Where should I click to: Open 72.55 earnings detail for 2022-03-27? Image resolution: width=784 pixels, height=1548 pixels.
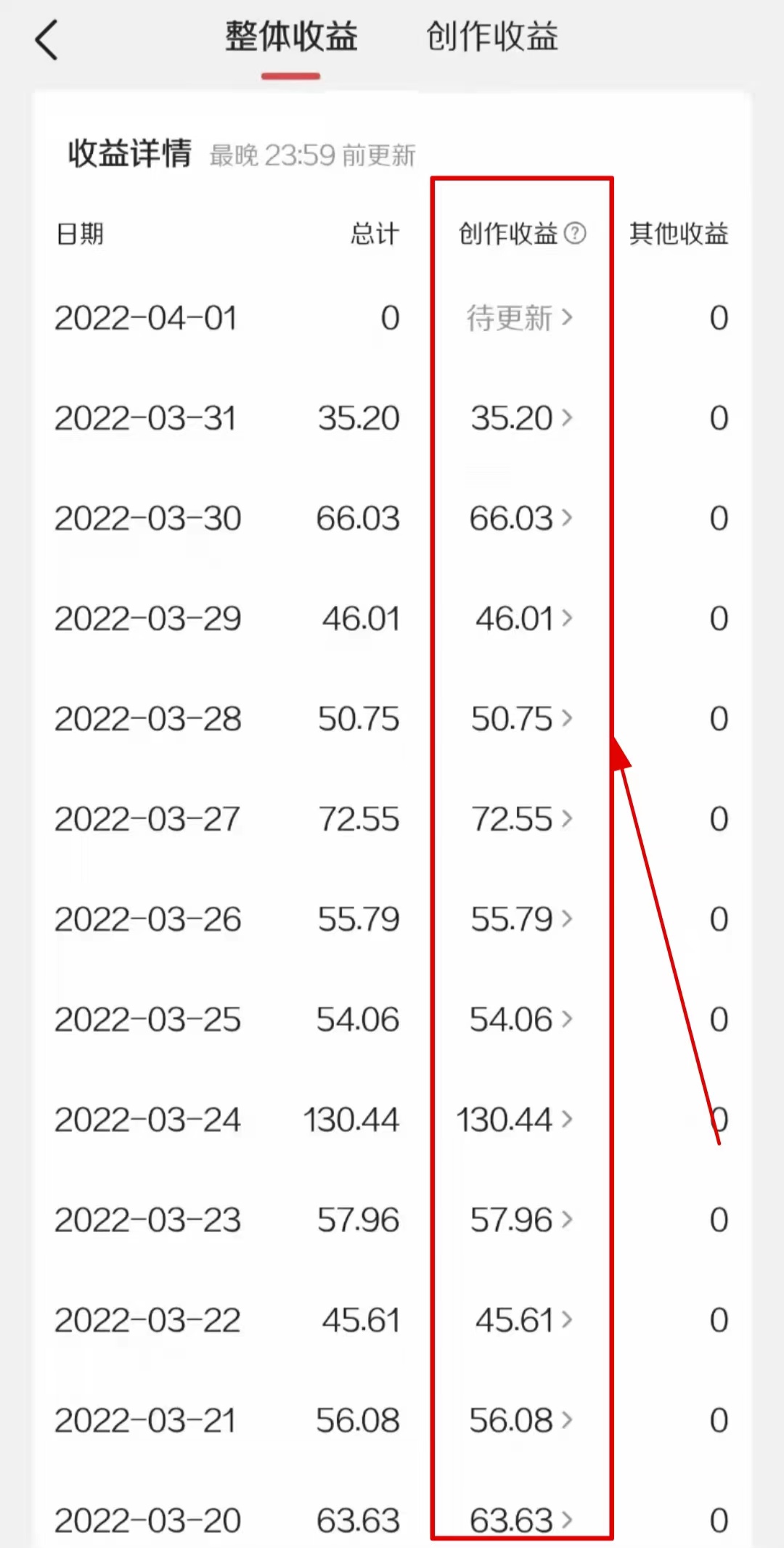click(521, 819)
